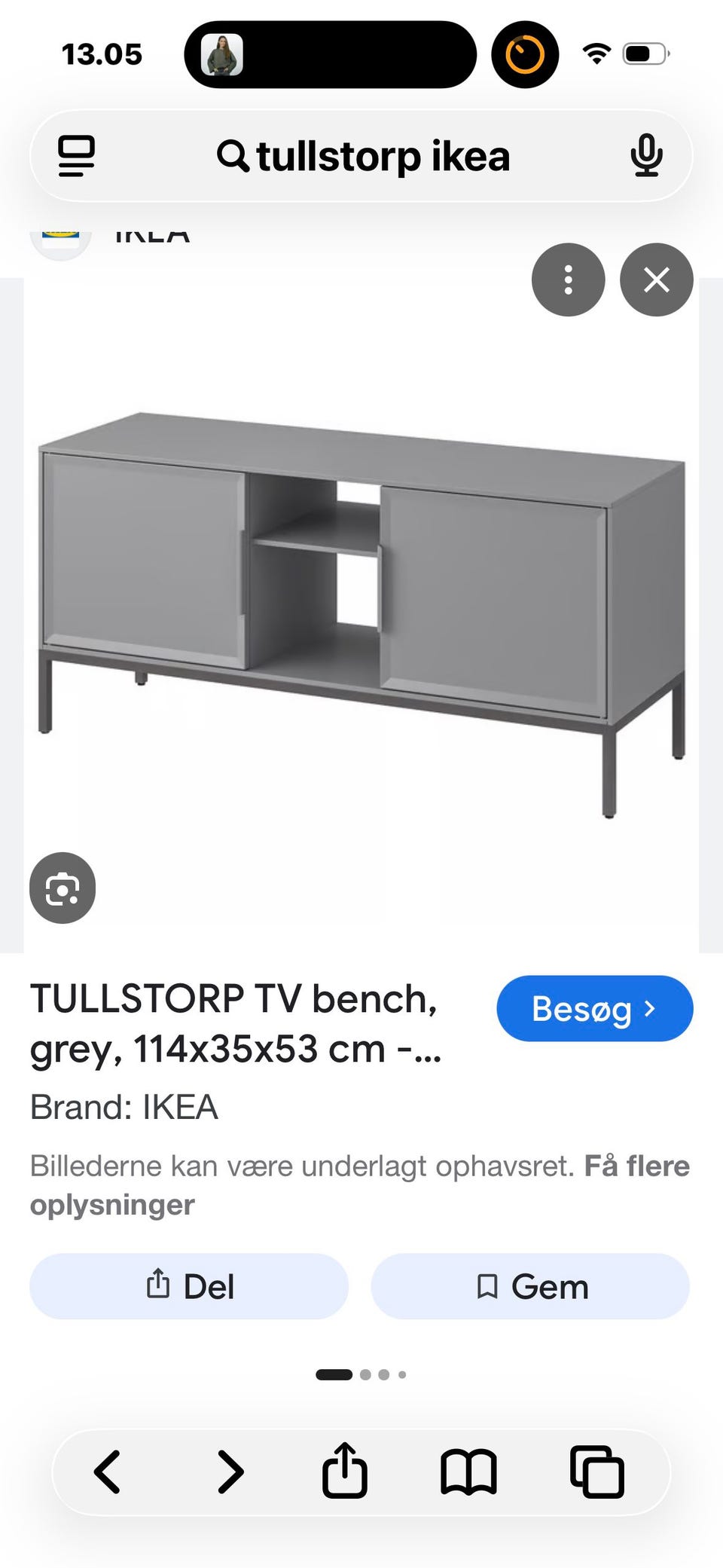Open Google Lens search on the image

[x=62, y=888]
